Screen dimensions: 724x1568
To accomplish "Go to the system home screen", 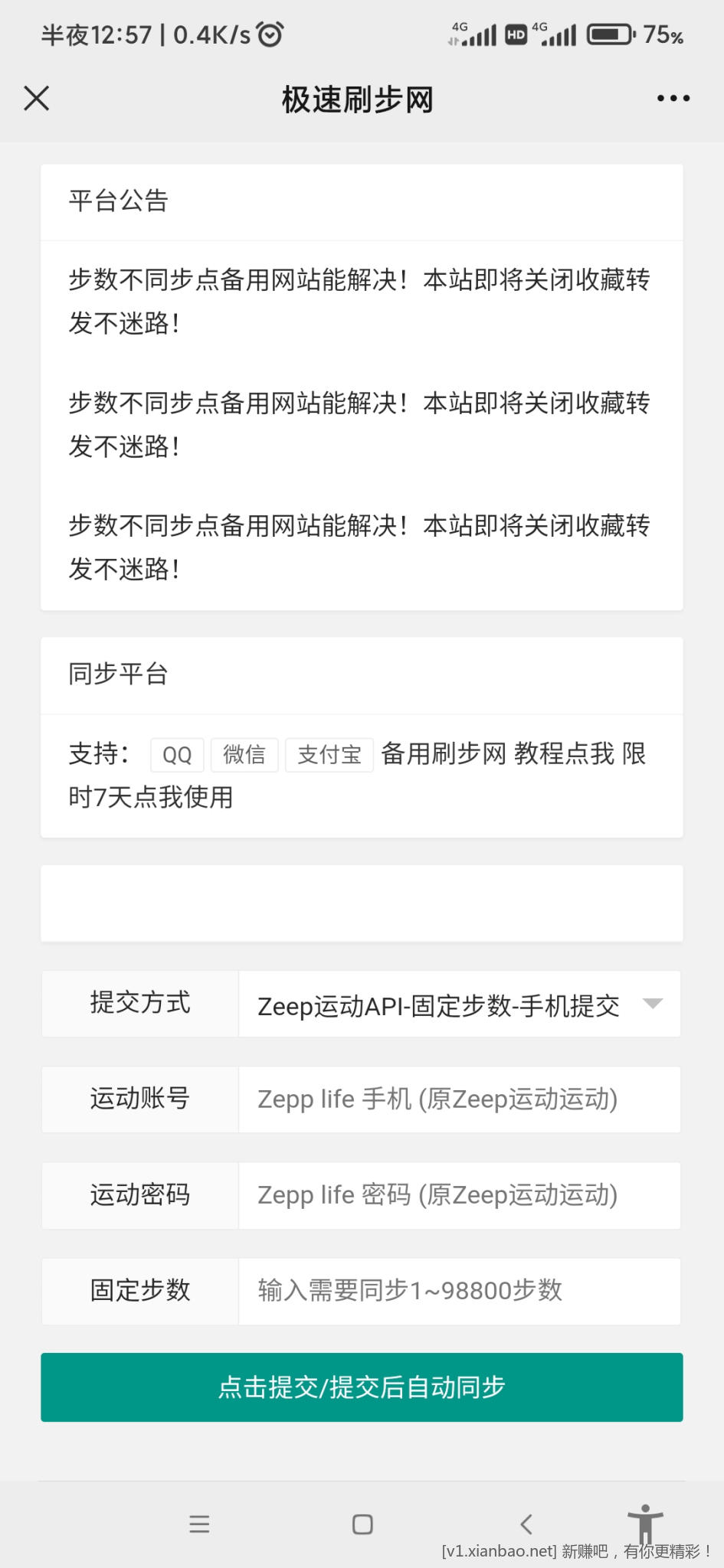I will pos(362,1524).
